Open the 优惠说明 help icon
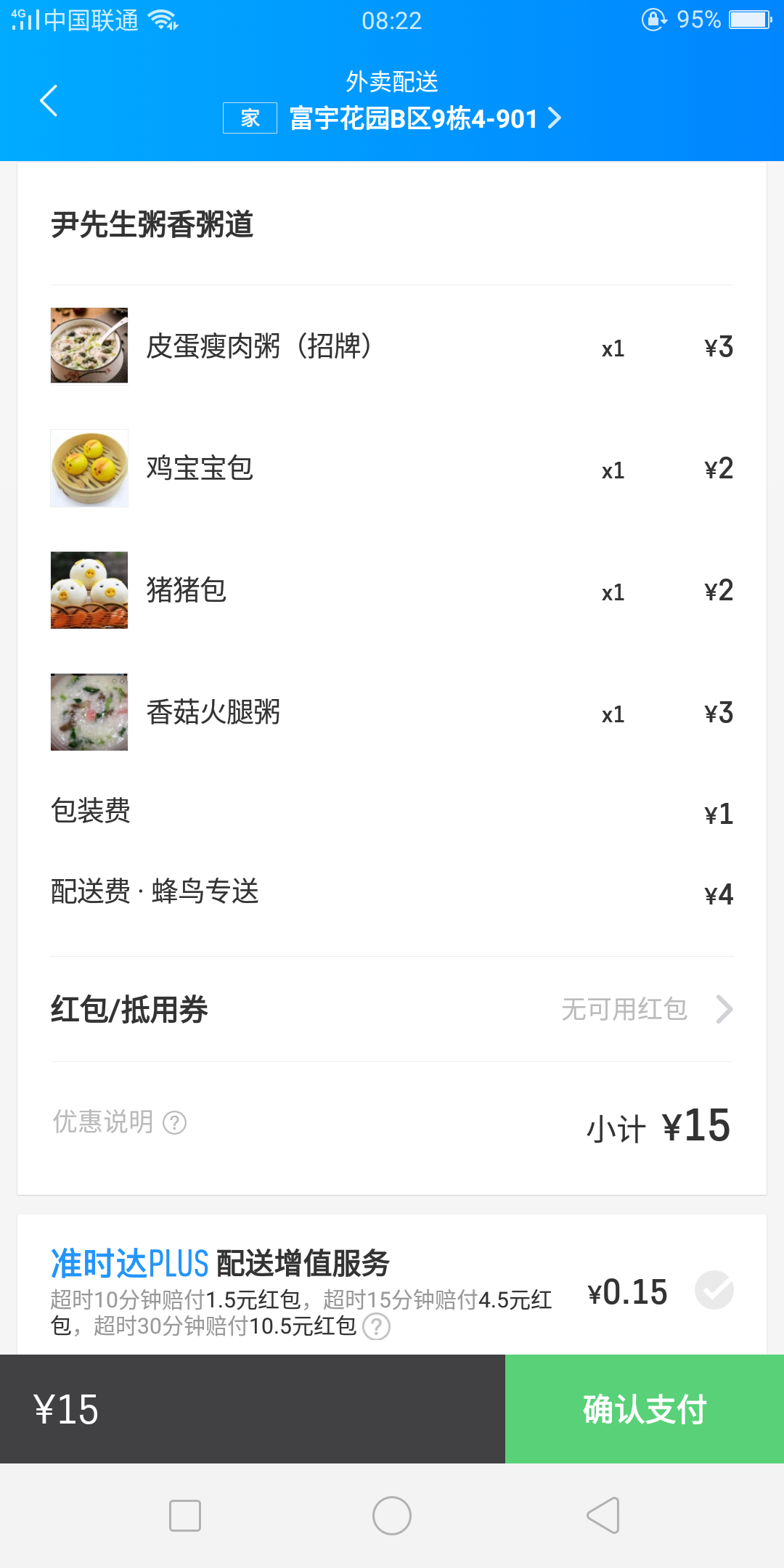Screen dimensions: 784x1568 click(x=175, y=1123)
